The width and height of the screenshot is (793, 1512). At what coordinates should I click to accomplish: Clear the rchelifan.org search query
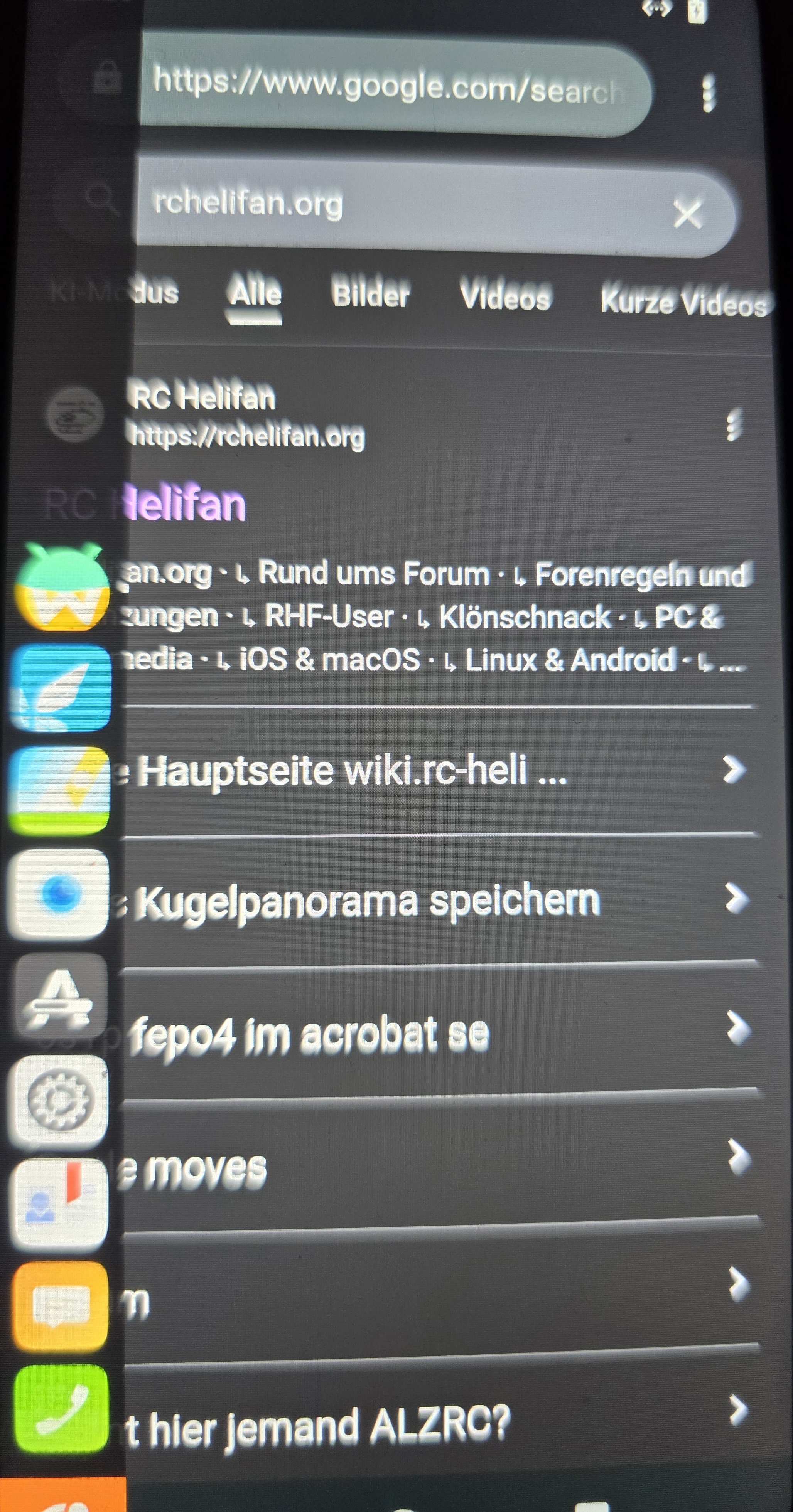click(x=687, y=214)
